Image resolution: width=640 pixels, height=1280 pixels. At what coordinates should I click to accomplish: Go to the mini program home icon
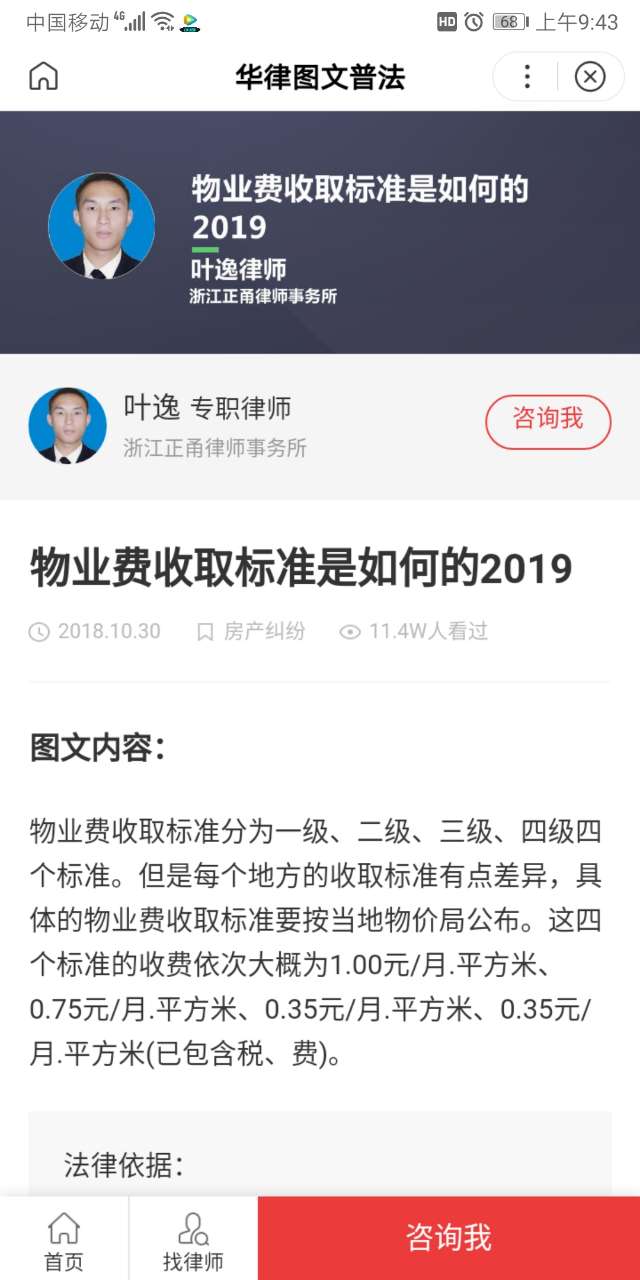click(43, 76)
